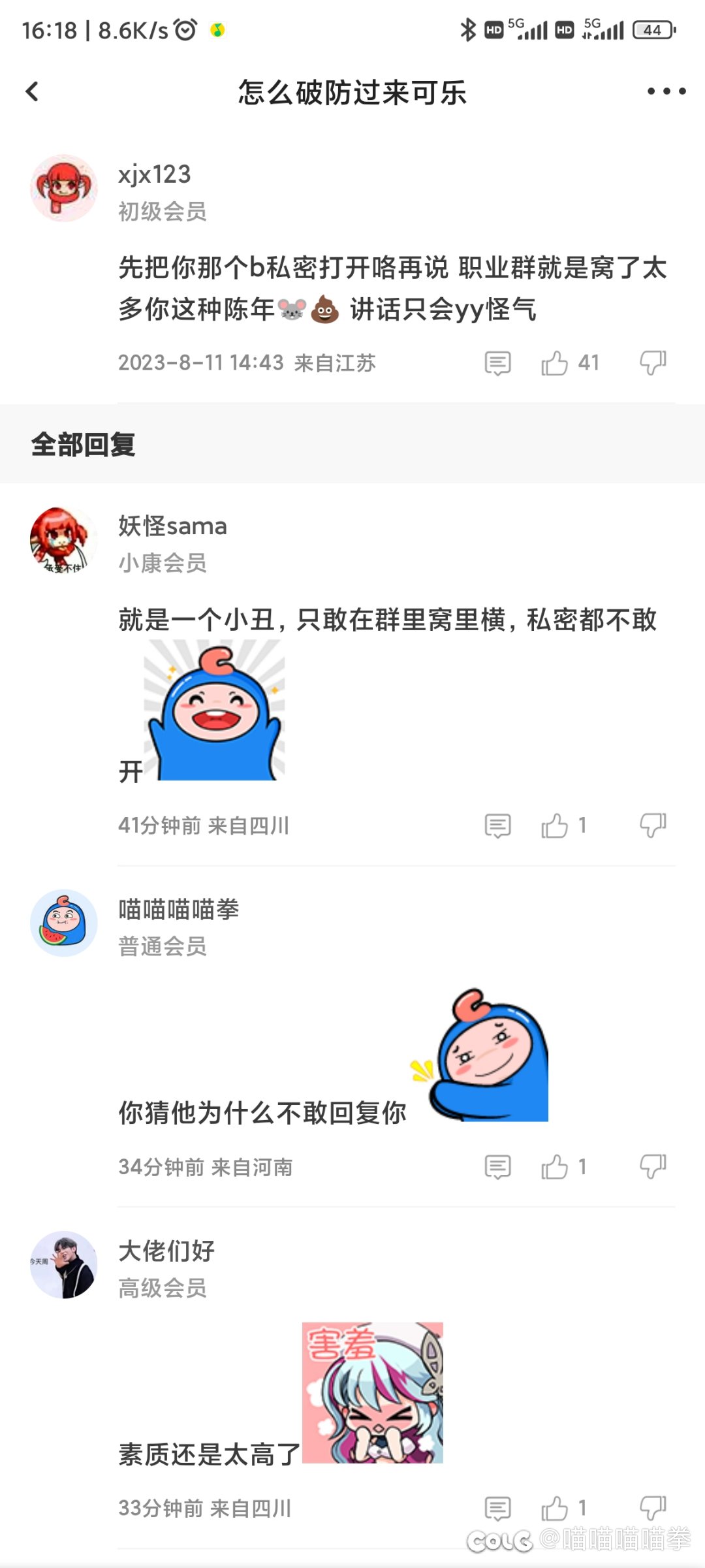Open 喵喵喵喵拳's avatar
The width and height of the screenshot is (705, 1568).
tap(64, 923)
